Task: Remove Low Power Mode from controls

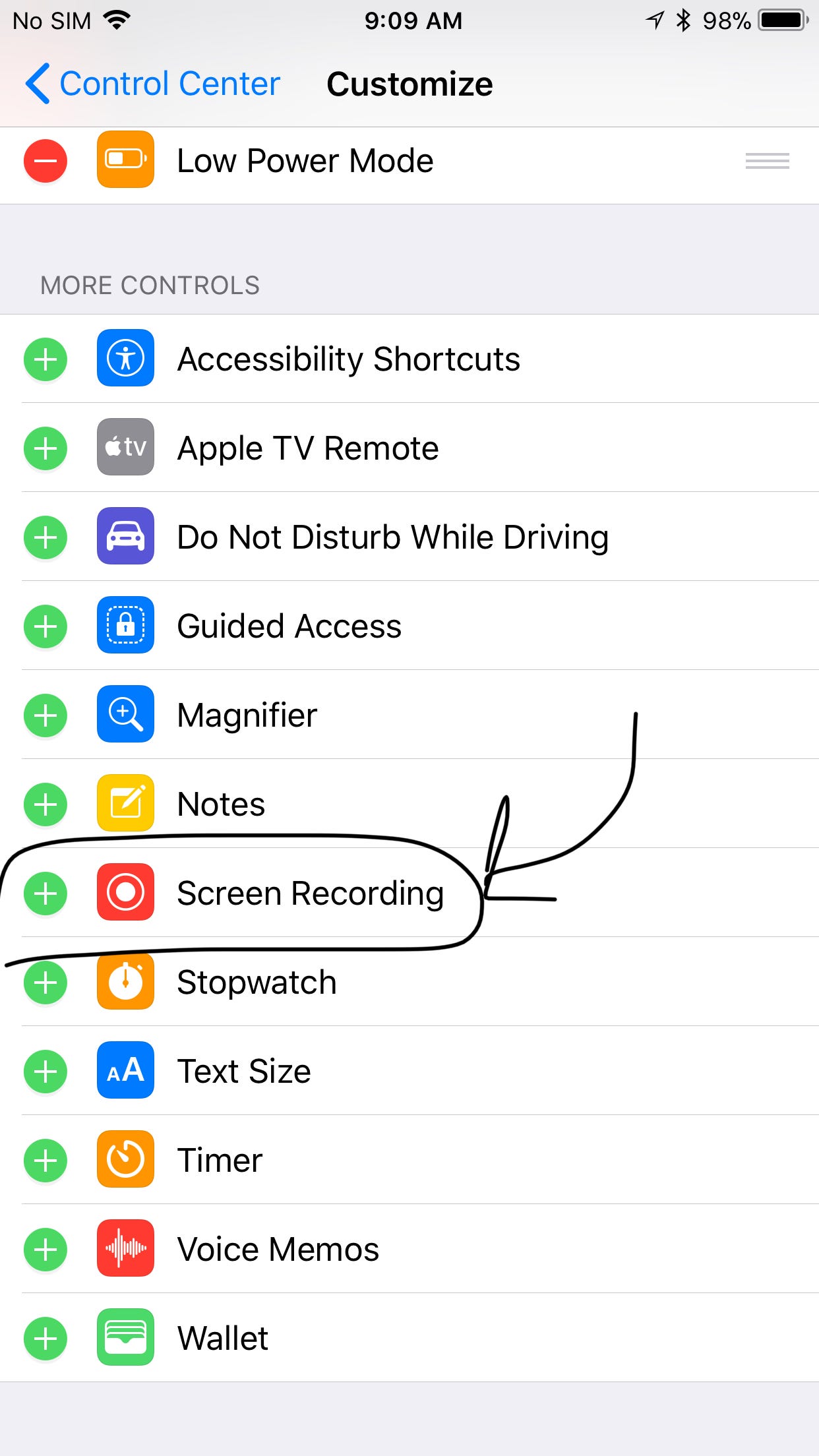Action: 45,161
